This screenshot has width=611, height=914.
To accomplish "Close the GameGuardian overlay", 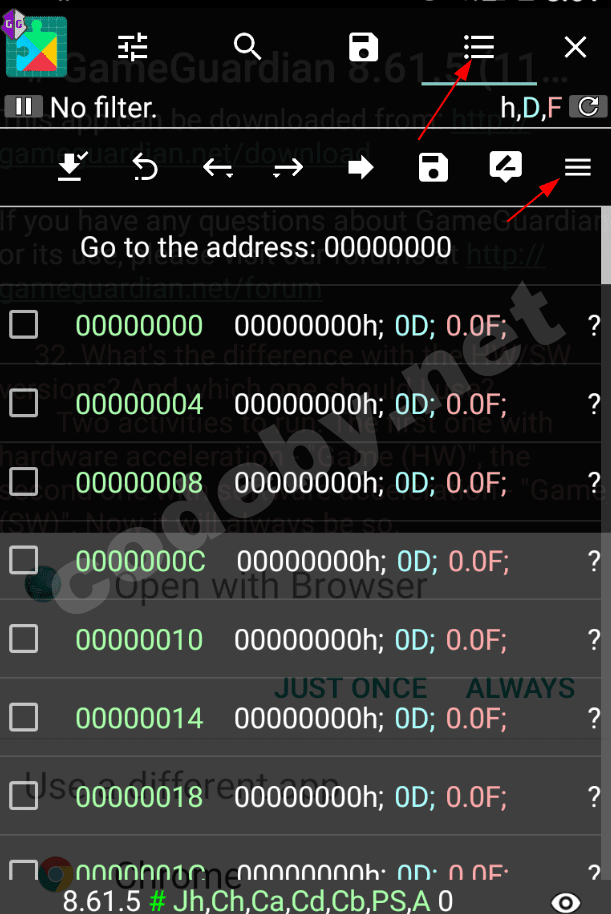I will click(x=575, y=46).
